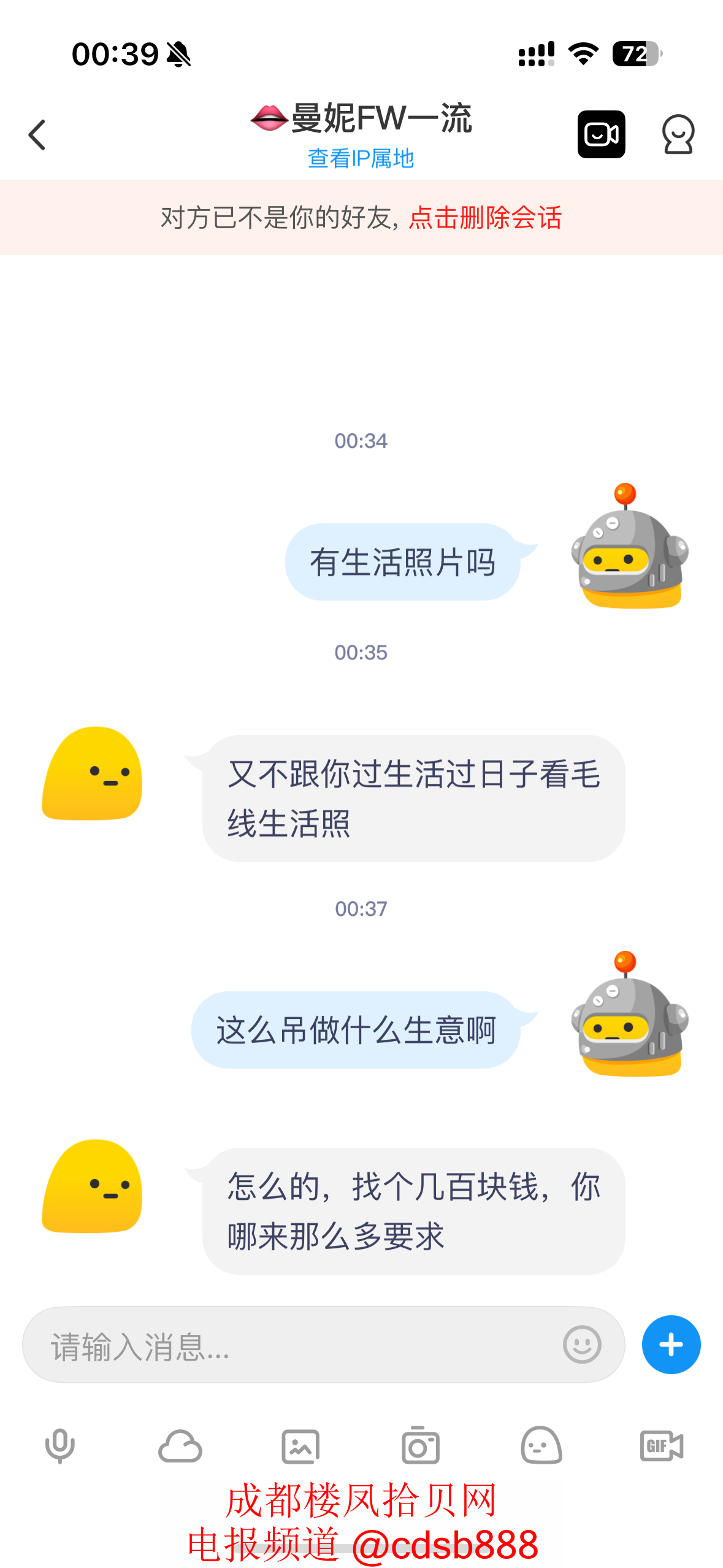Screen dimensions: 723x1568
Task: Open the sticker face panel
Action: 541,1446
